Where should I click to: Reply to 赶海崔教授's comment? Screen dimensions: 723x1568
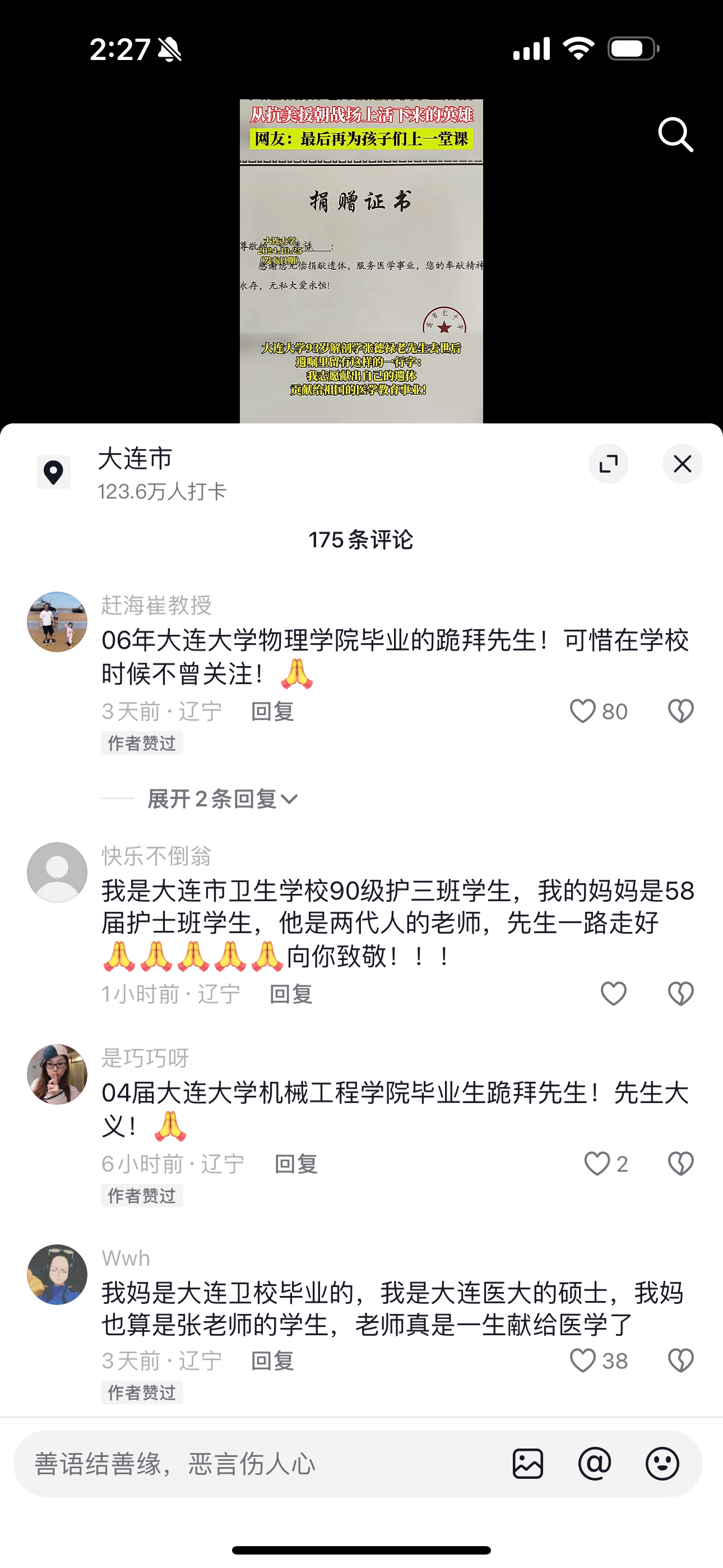pos(272,711)
